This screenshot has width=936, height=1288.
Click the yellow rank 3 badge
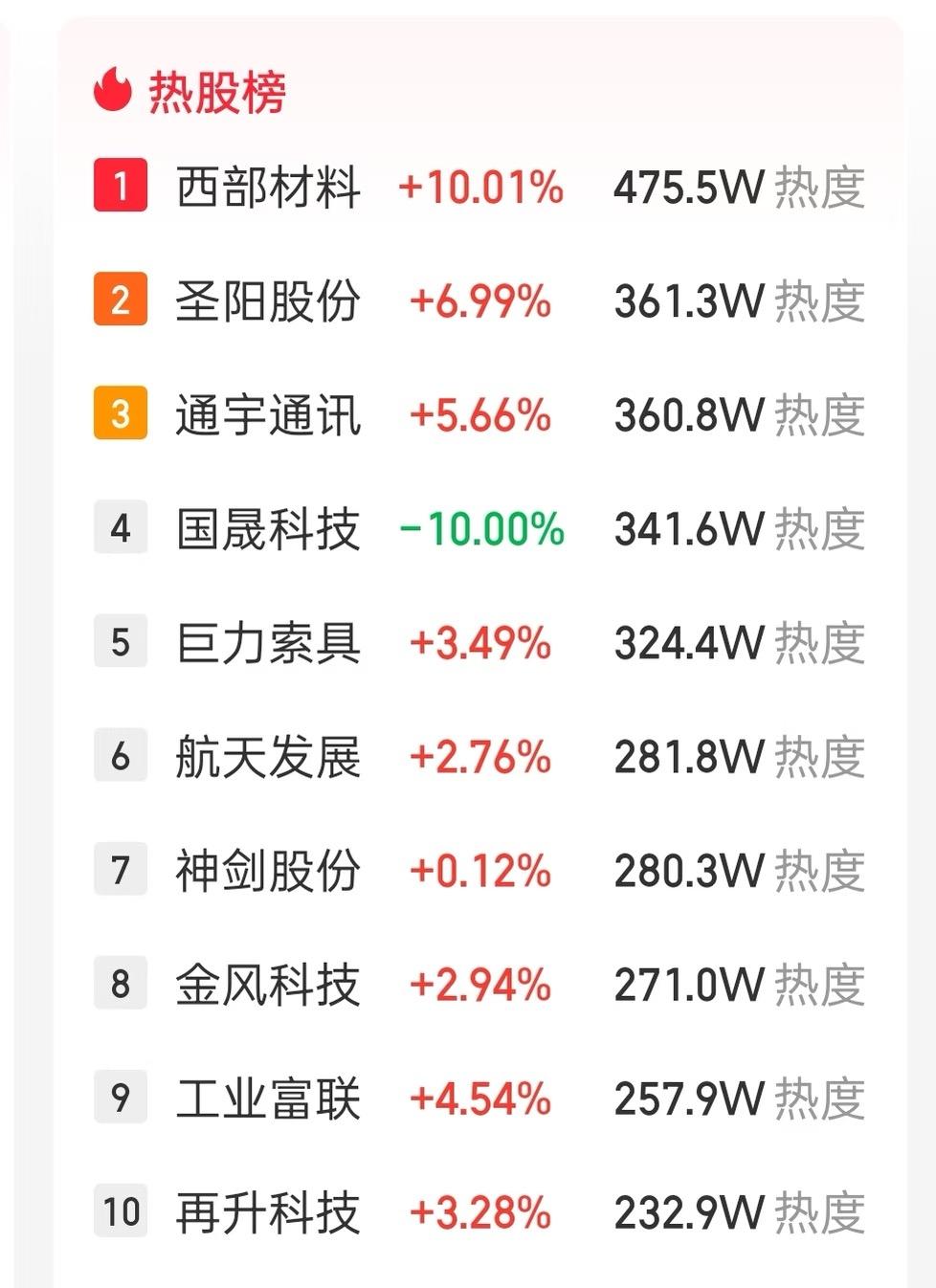(120, 415)
